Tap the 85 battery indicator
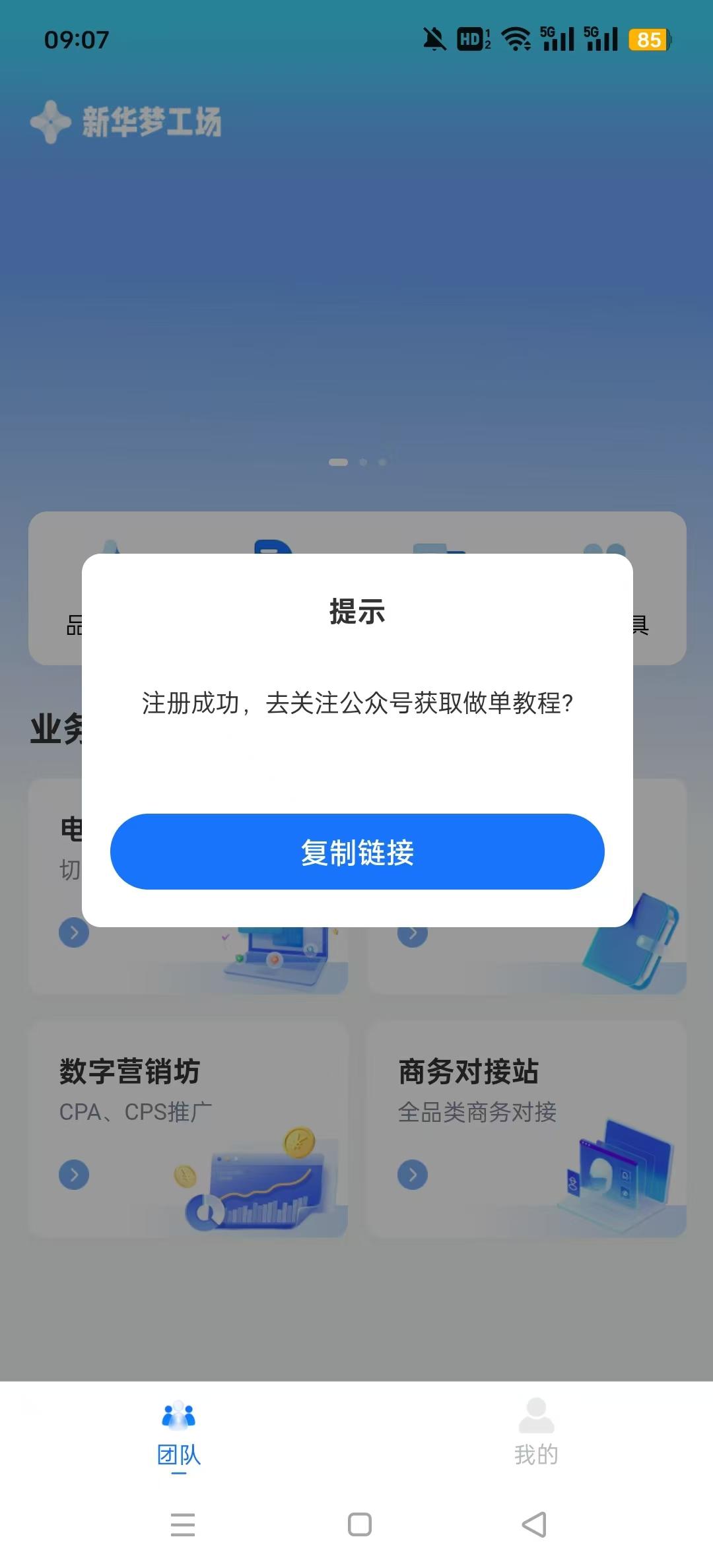 [648, 40]
